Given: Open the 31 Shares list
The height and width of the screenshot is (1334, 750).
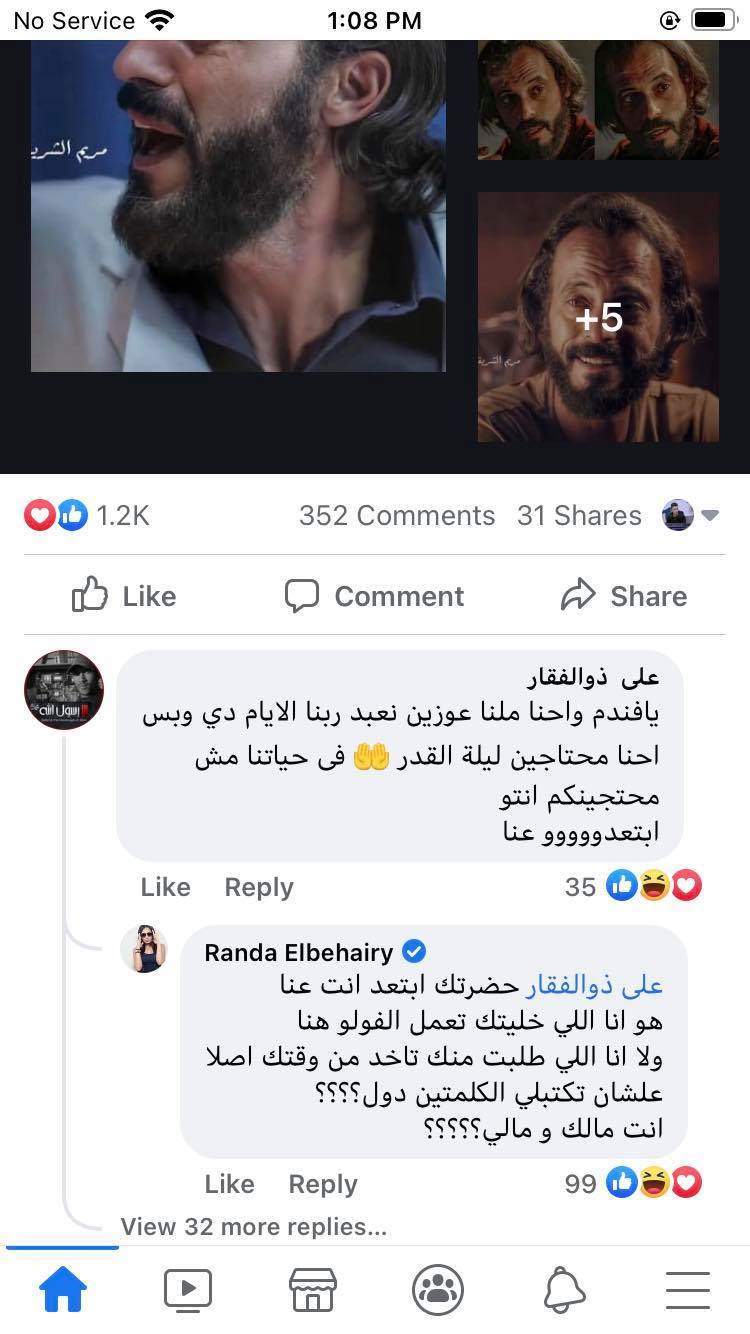Looking at the screenshot, I should tap(579, 515).
